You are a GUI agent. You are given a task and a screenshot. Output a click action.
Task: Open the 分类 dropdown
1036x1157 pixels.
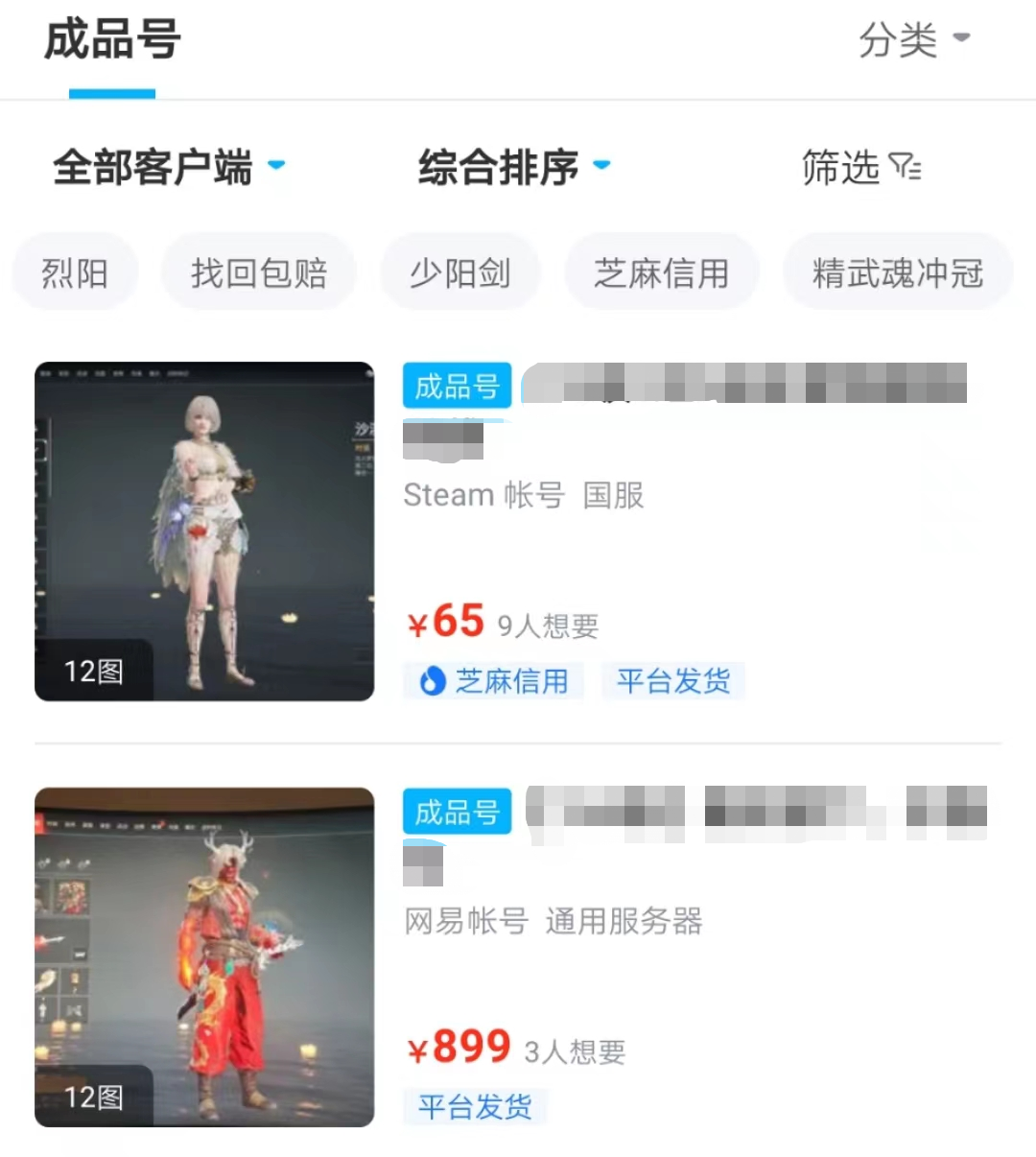click(x=912, y=40)
